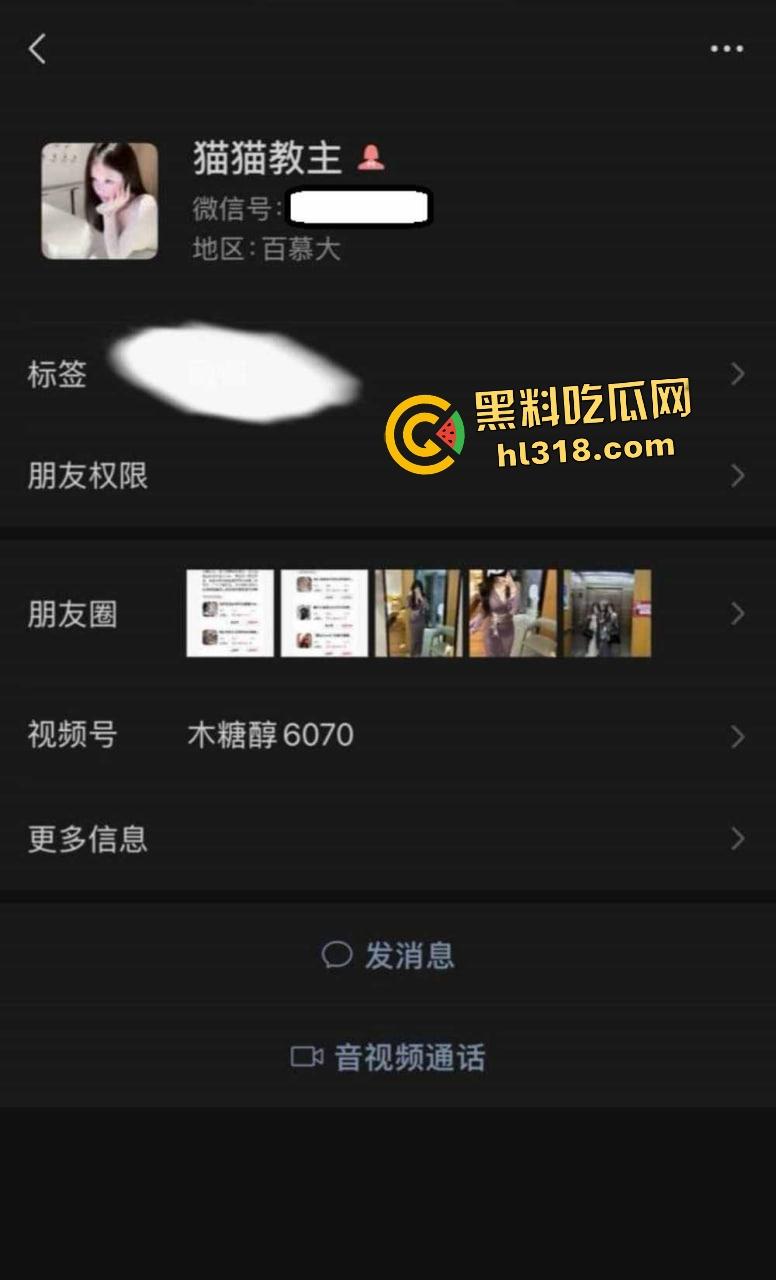
Task: Tap 发消息 to send a message
Action: 388,955
